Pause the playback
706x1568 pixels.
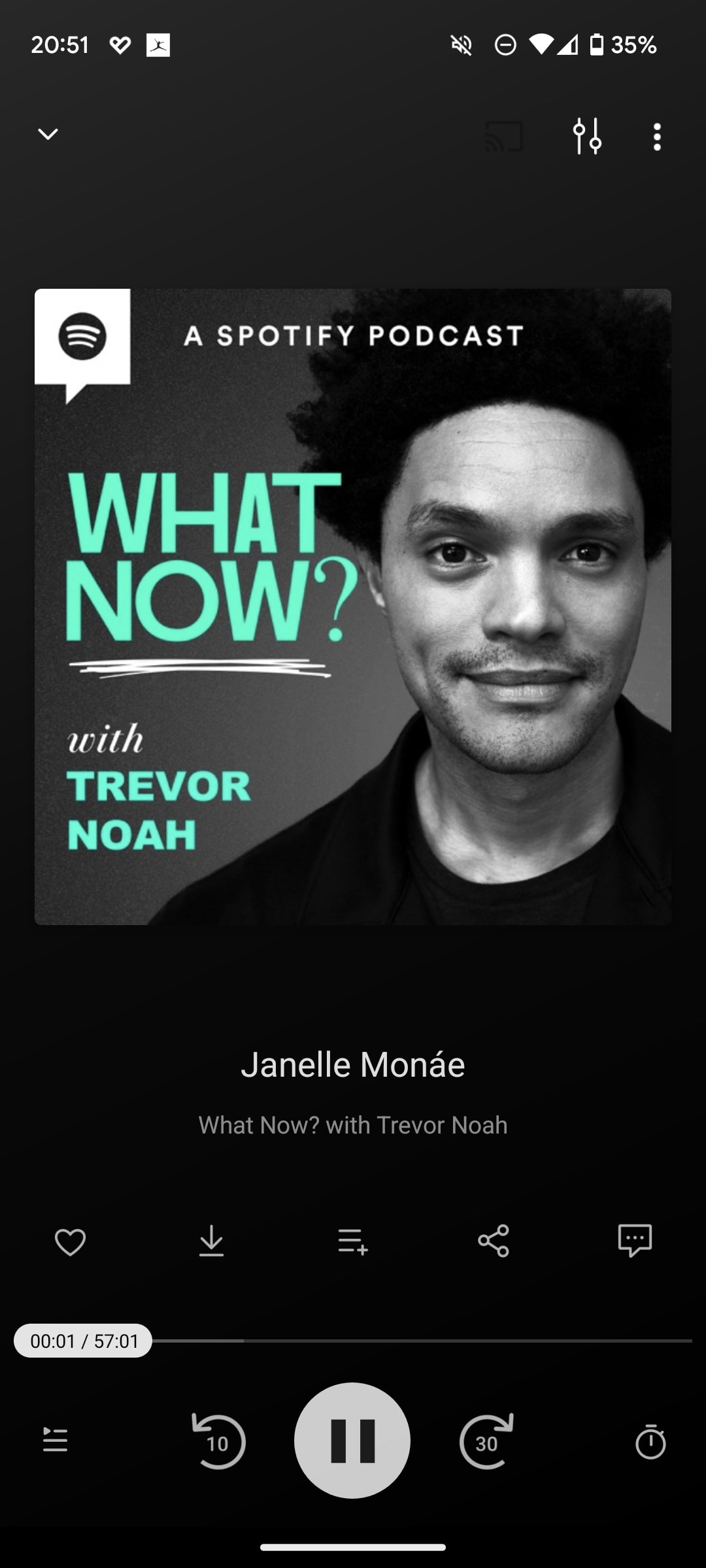[x=352, y=1441]
